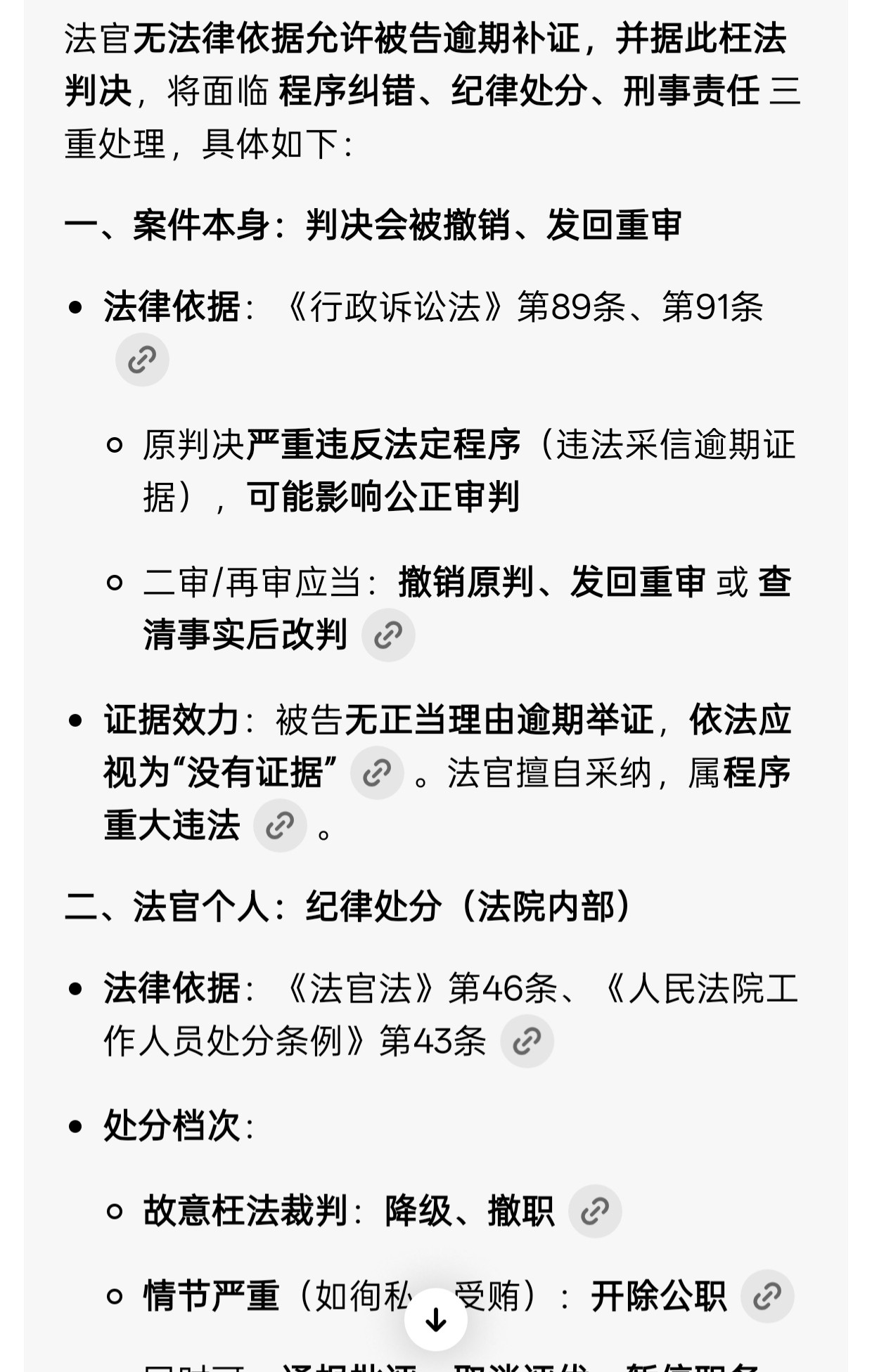872x1372 pixels.
Task: Open citation link after 程序重大违法
Action: pos(280,826)
